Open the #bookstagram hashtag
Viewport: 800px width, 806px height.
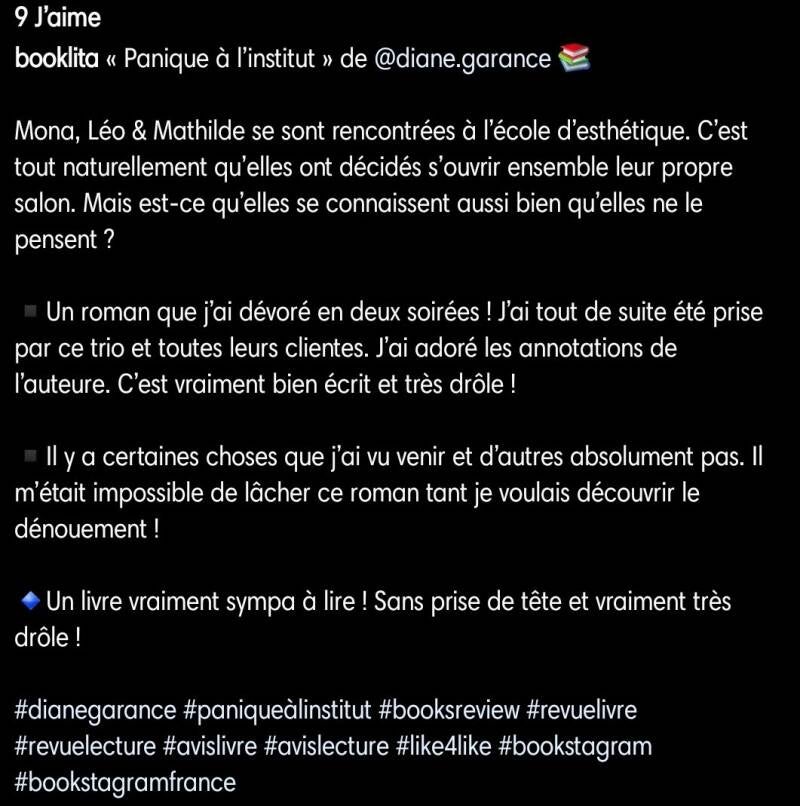tap(589, 746)
